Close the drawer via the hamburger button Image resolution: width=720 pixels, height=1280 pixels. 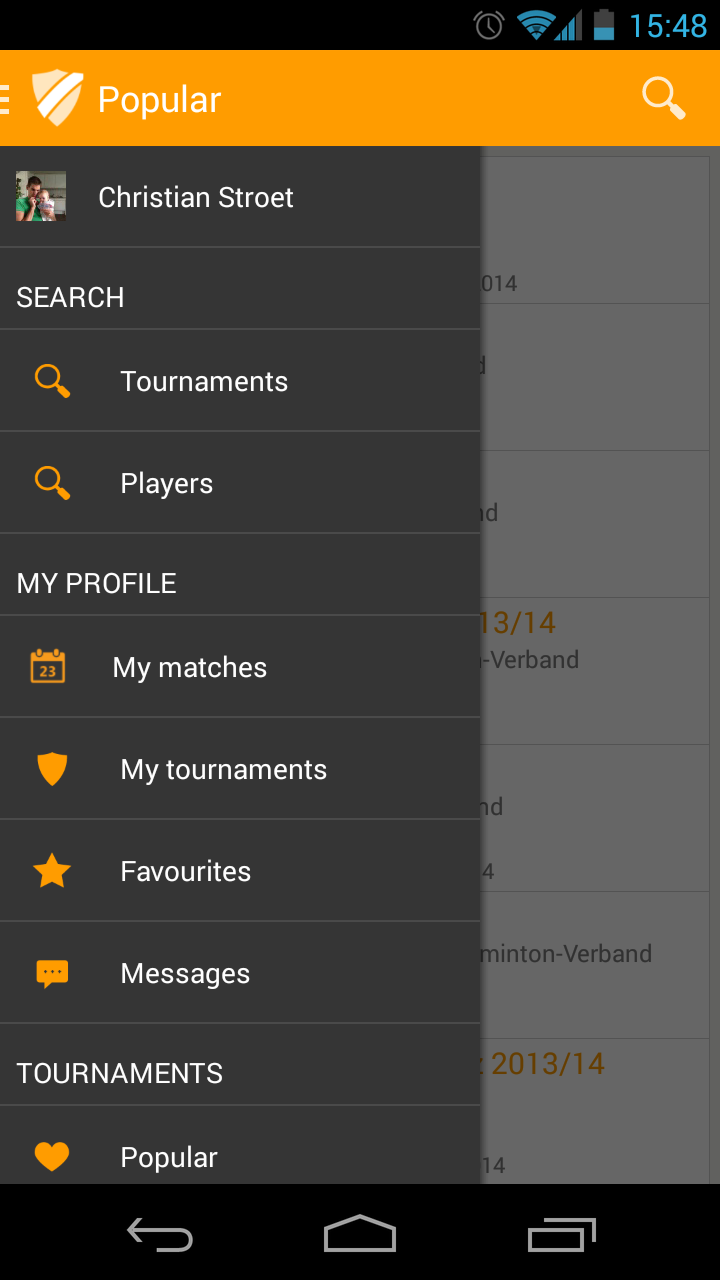[8, 98]
